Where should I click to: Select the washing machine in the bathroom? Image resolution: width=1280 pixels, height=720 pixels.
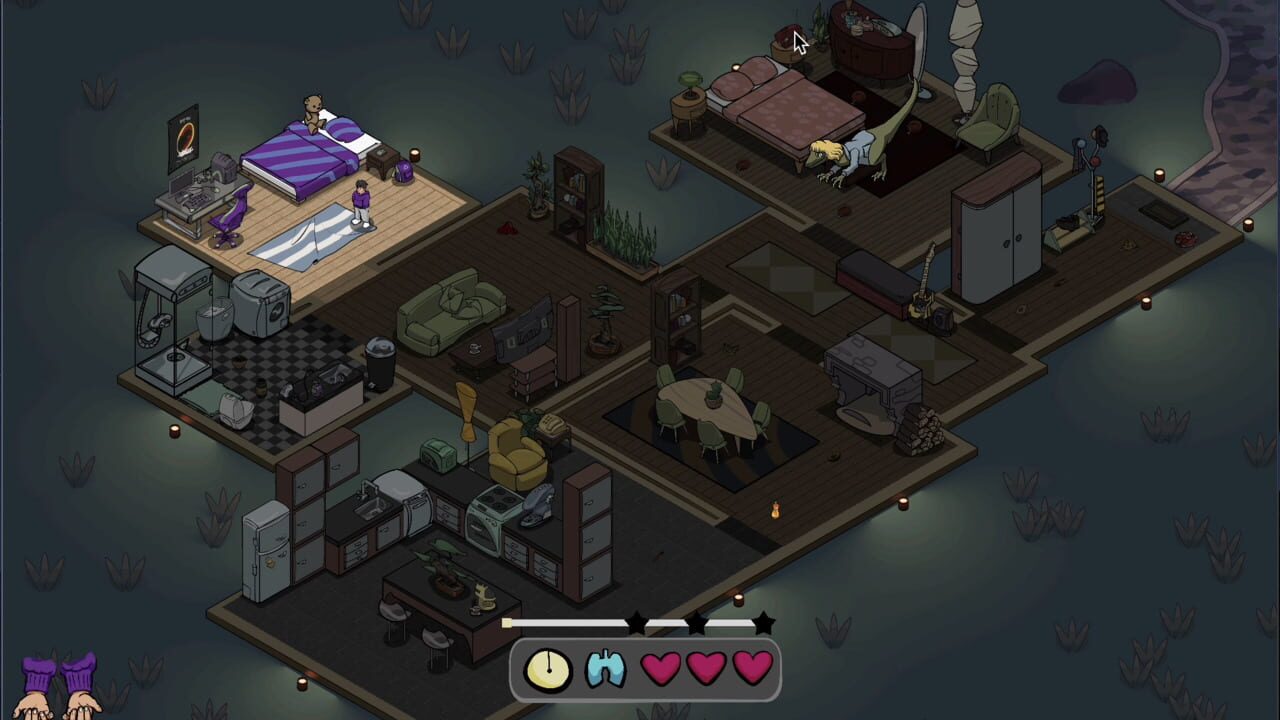260,303
